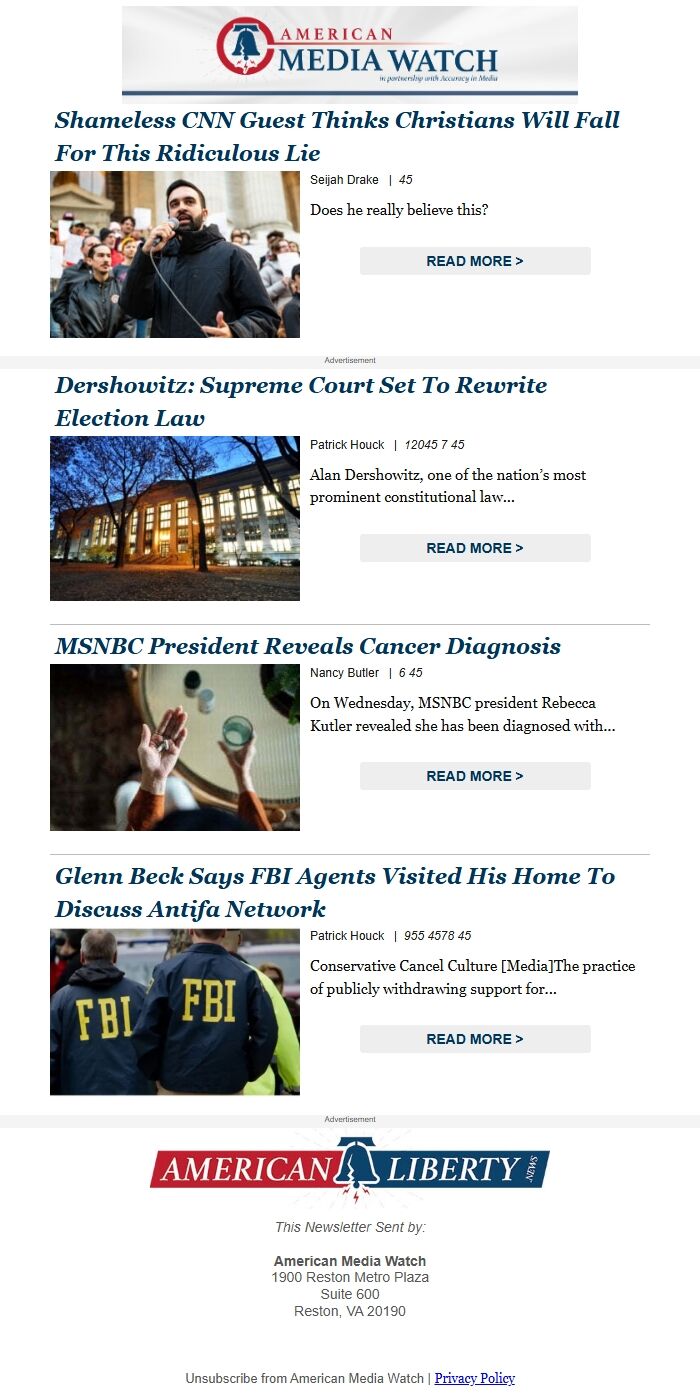Open the lit building photo thumbnail
700x1398 pixels.
[x=175, y=518]
